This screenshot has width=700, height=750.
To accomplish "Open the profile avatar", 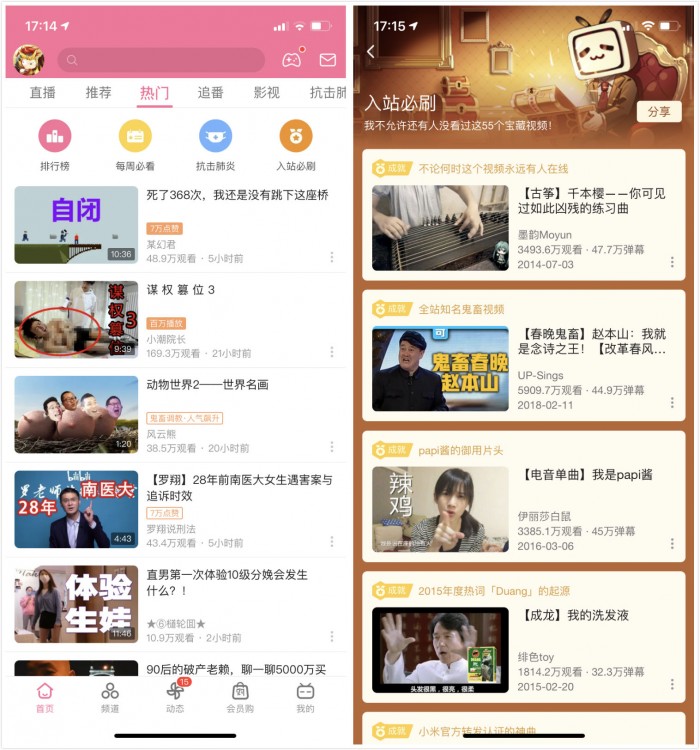I will pyautogui.click(x=28, y=60).
